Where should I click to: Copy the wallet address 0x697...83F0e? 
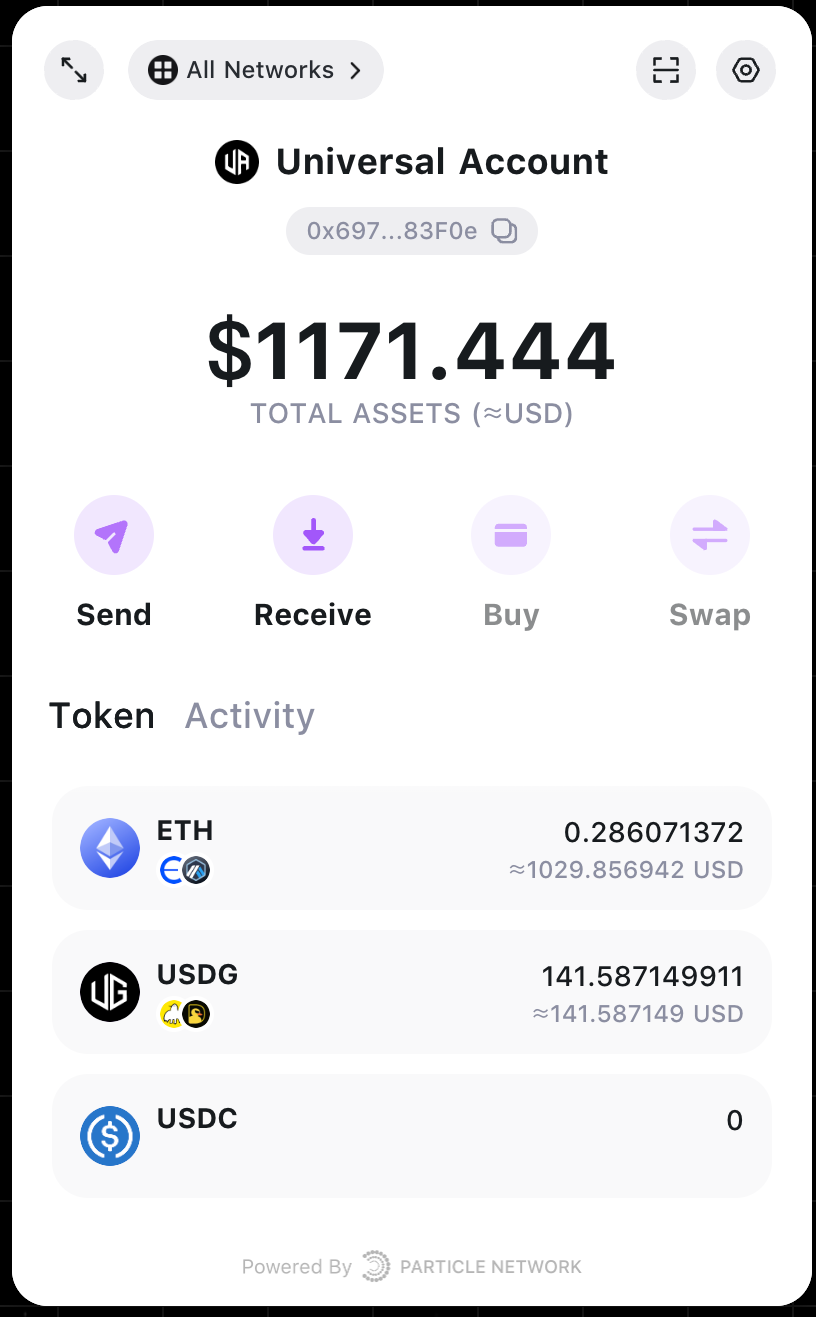tap(505, 232)
